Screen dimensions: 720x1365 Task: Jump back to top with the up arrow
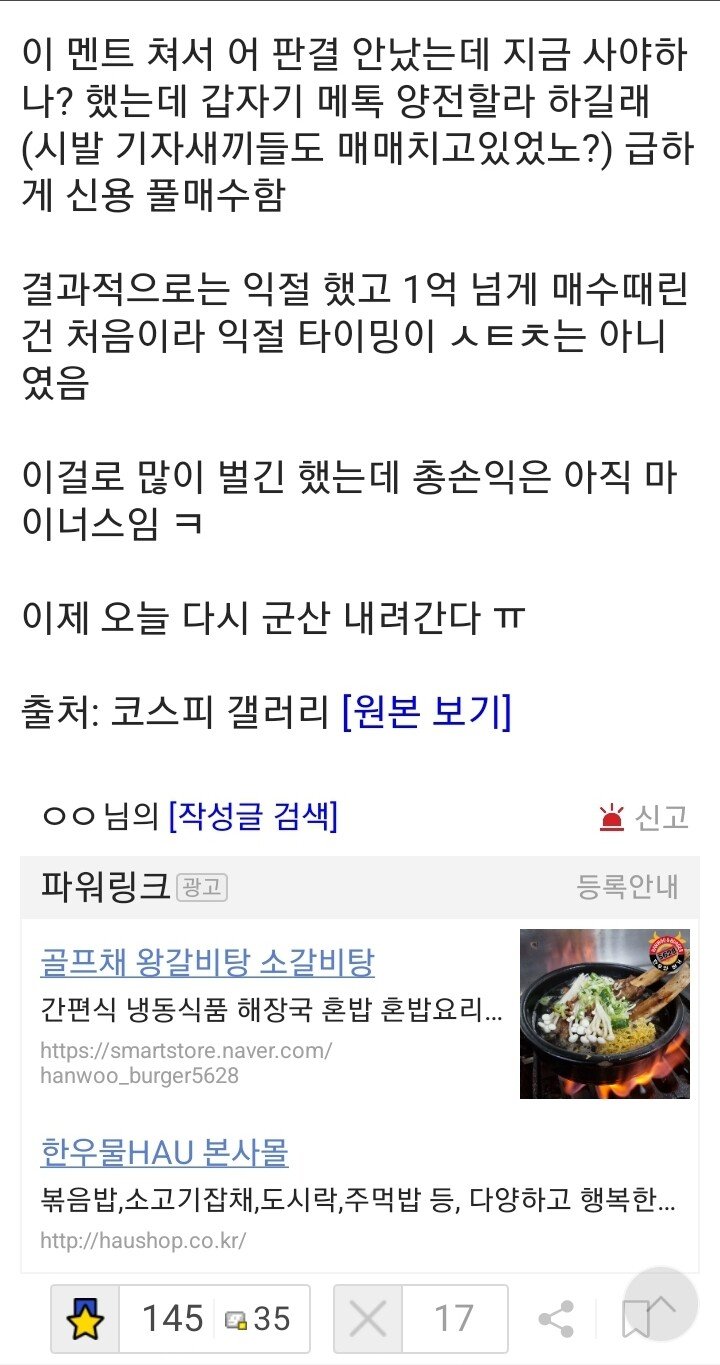click(x=664, y=1300)
